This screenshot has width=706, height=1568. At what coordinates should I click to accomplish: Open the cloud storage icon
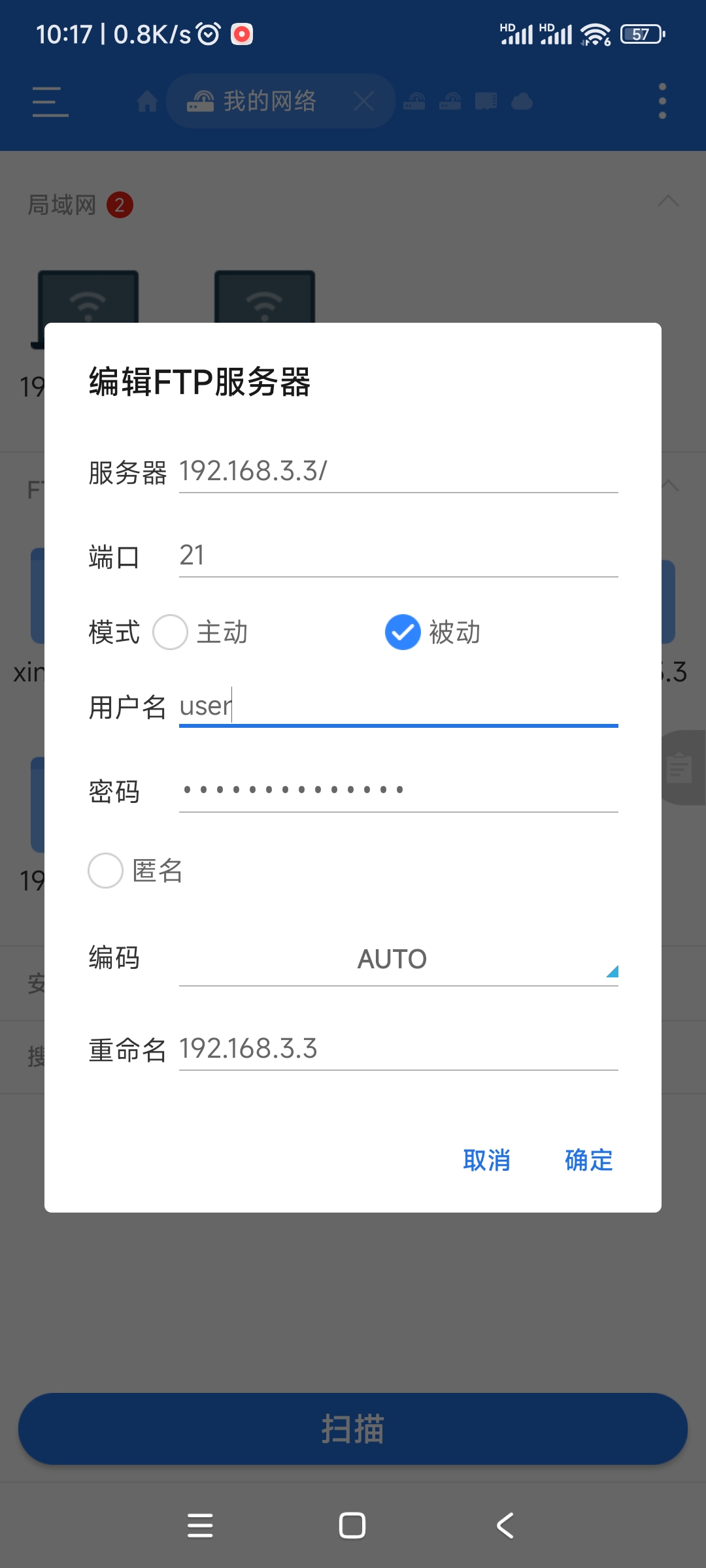tap(522, 101)
